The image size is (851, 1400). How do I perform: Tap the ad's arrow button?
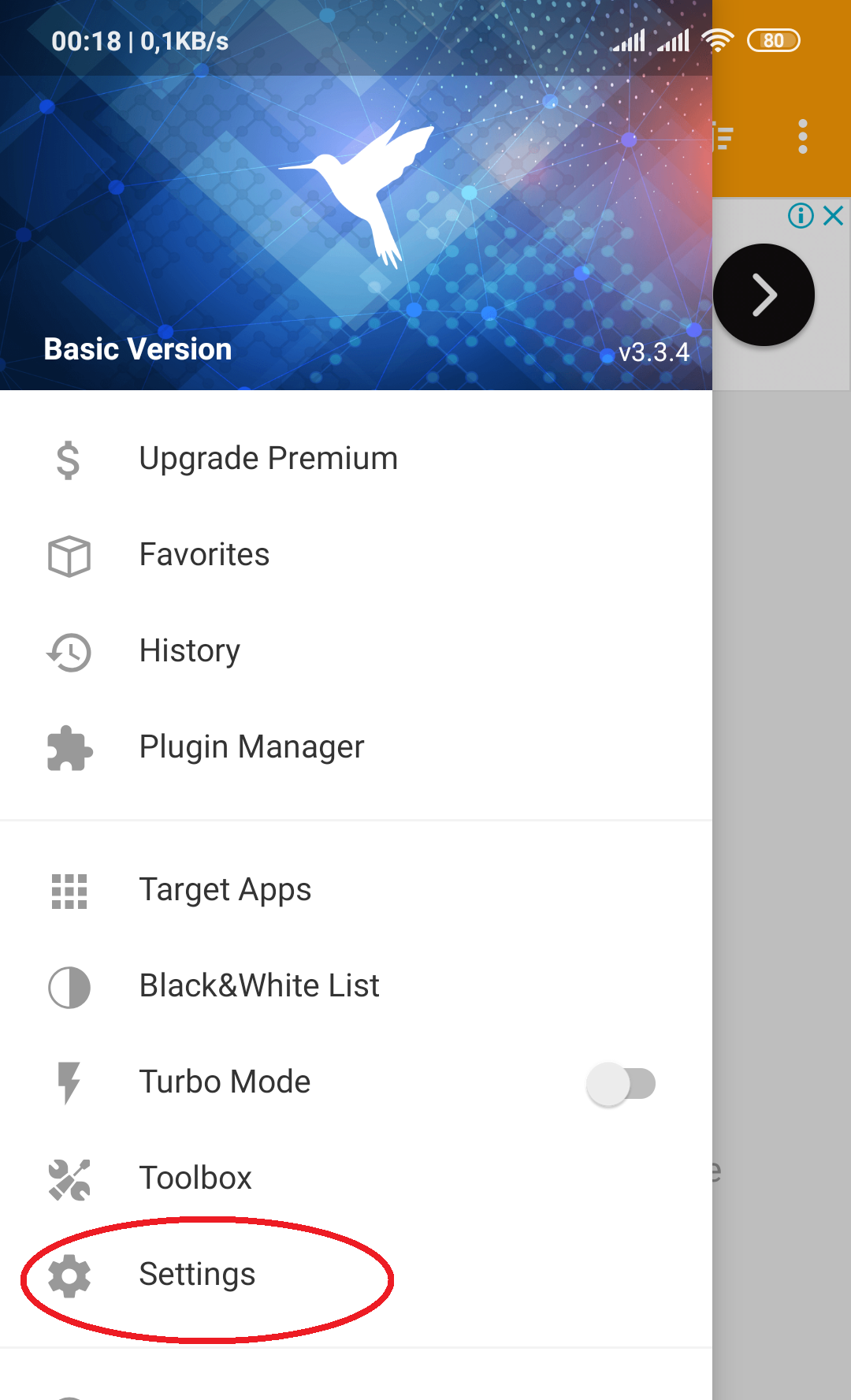(x=764, y=295)
